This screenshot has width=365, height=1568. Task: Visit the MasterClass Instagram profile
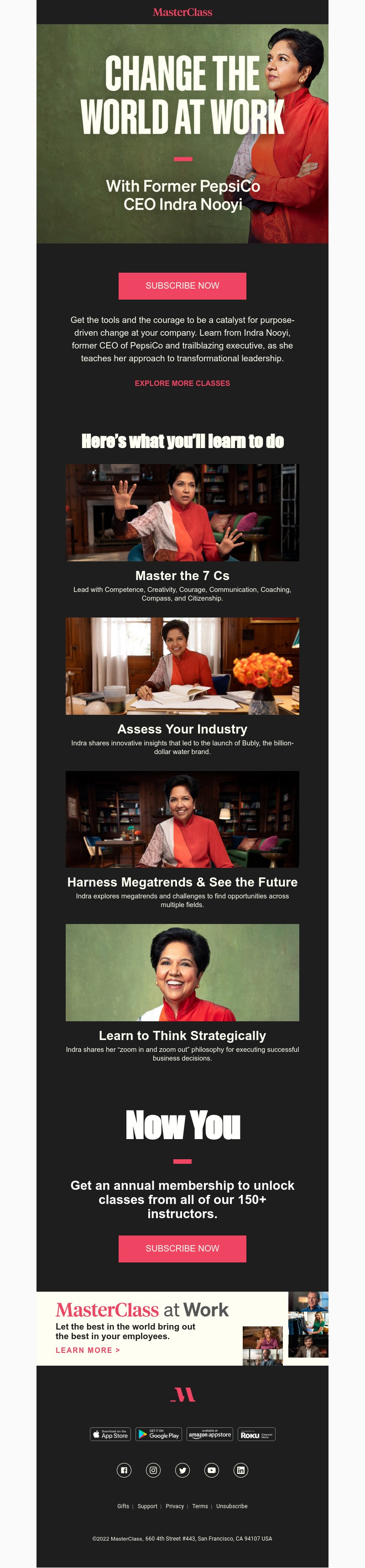[153, 1470]
